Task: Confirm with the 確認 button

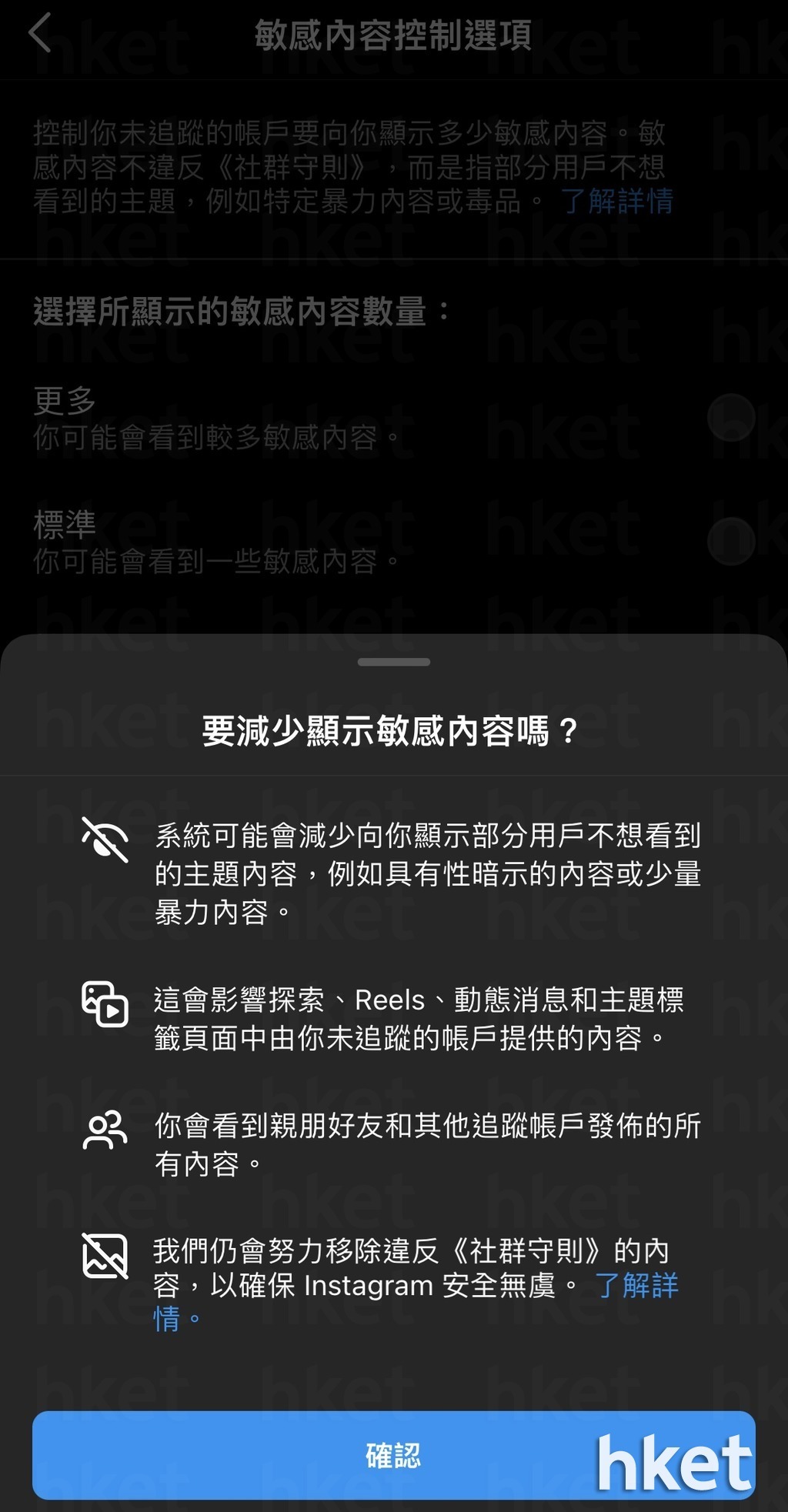Action: (x=393, y=1454)
